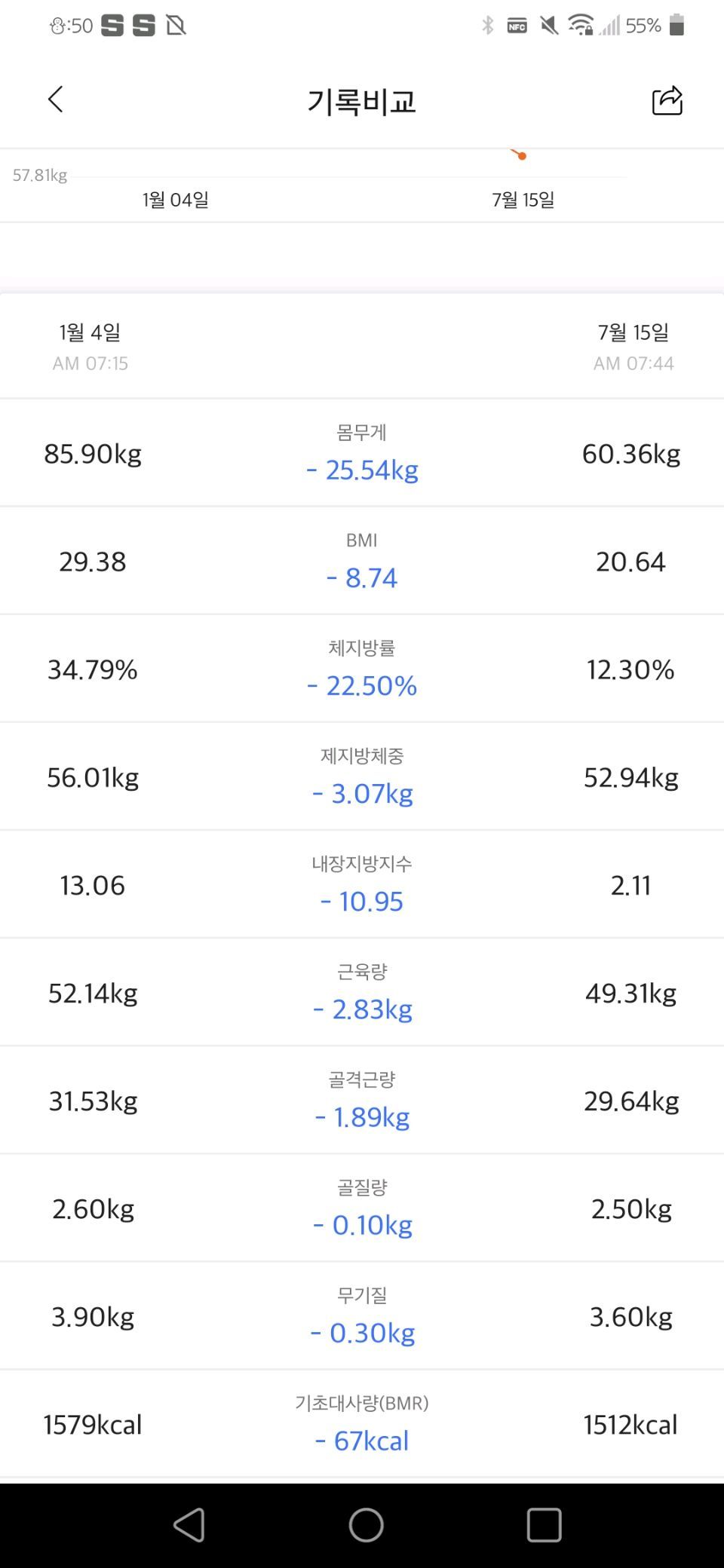Share the record comparison

pos(667,100)
